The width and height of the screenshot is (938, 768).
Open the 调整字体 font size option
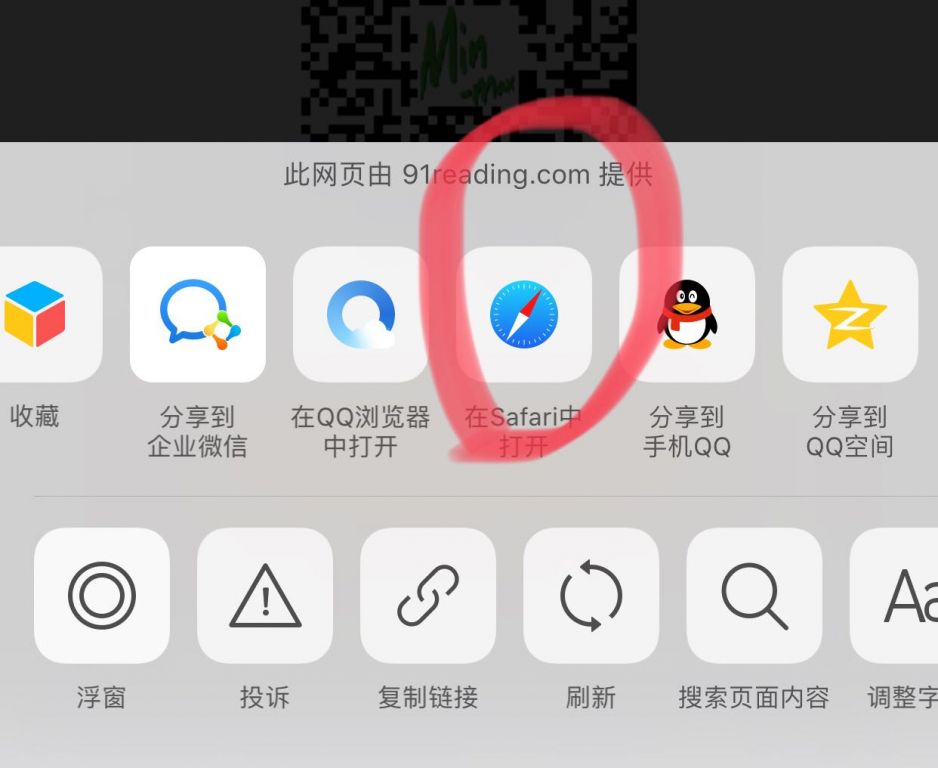[x=898, y=596]
